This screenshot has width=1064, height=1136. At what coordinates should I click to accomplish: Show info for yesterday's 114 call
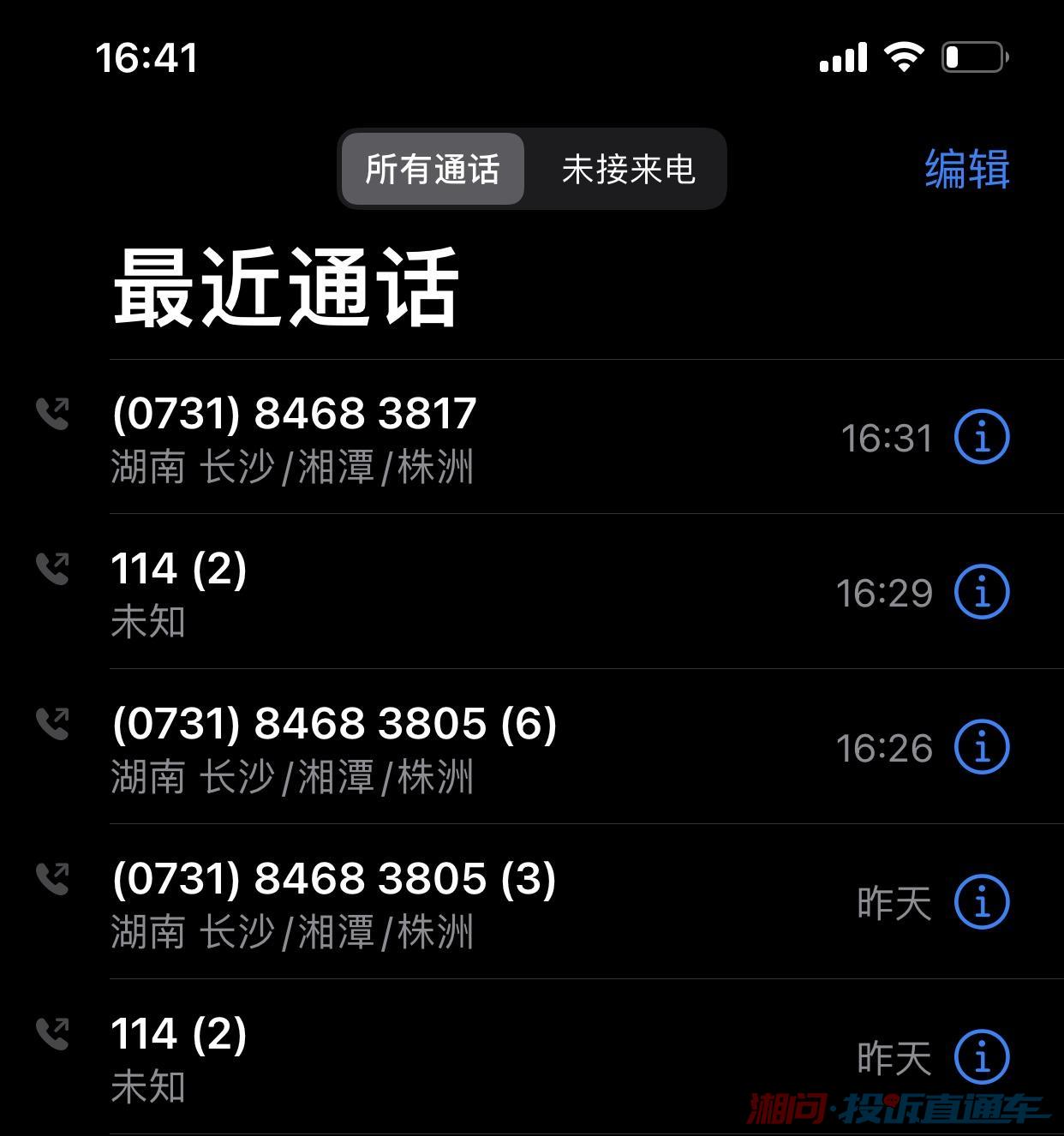coord(982,1057)
